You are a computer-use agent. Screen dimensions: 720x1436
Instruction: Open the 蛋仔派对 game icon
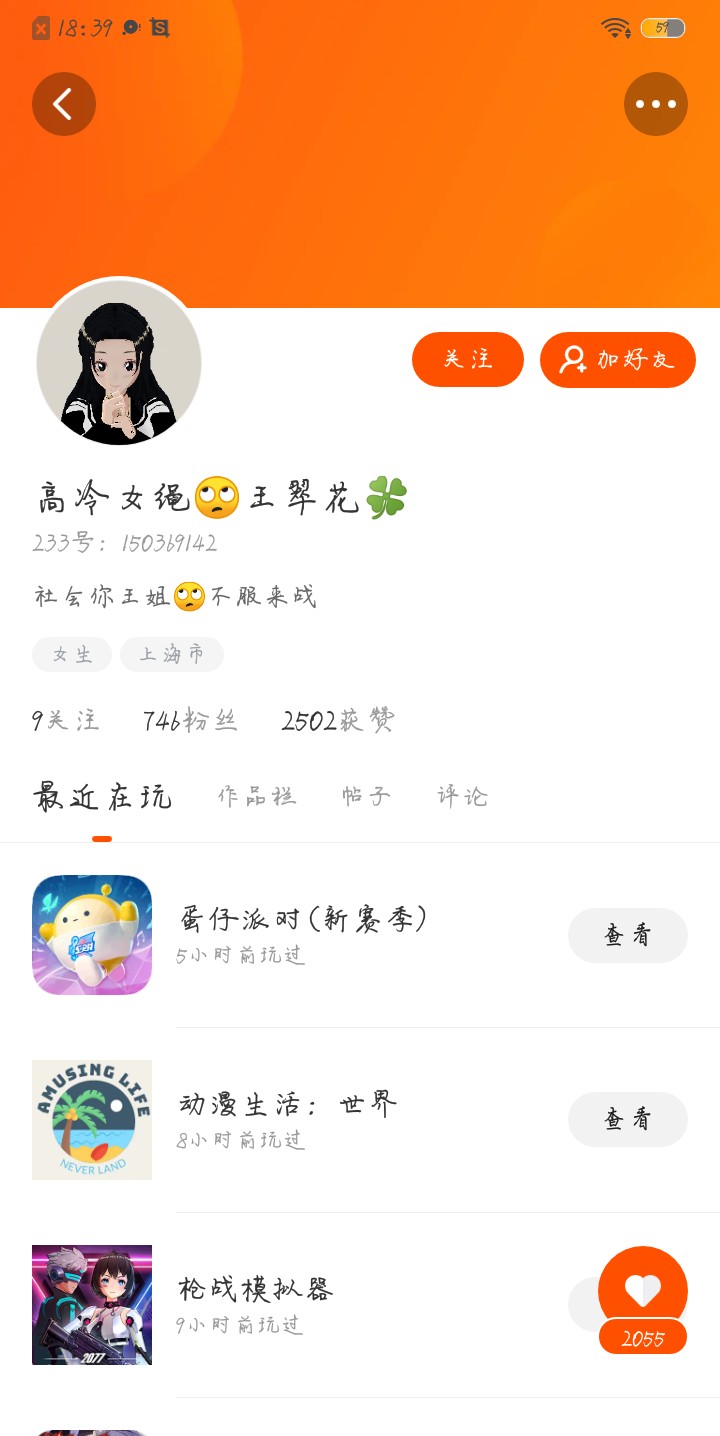coord(92,935)
